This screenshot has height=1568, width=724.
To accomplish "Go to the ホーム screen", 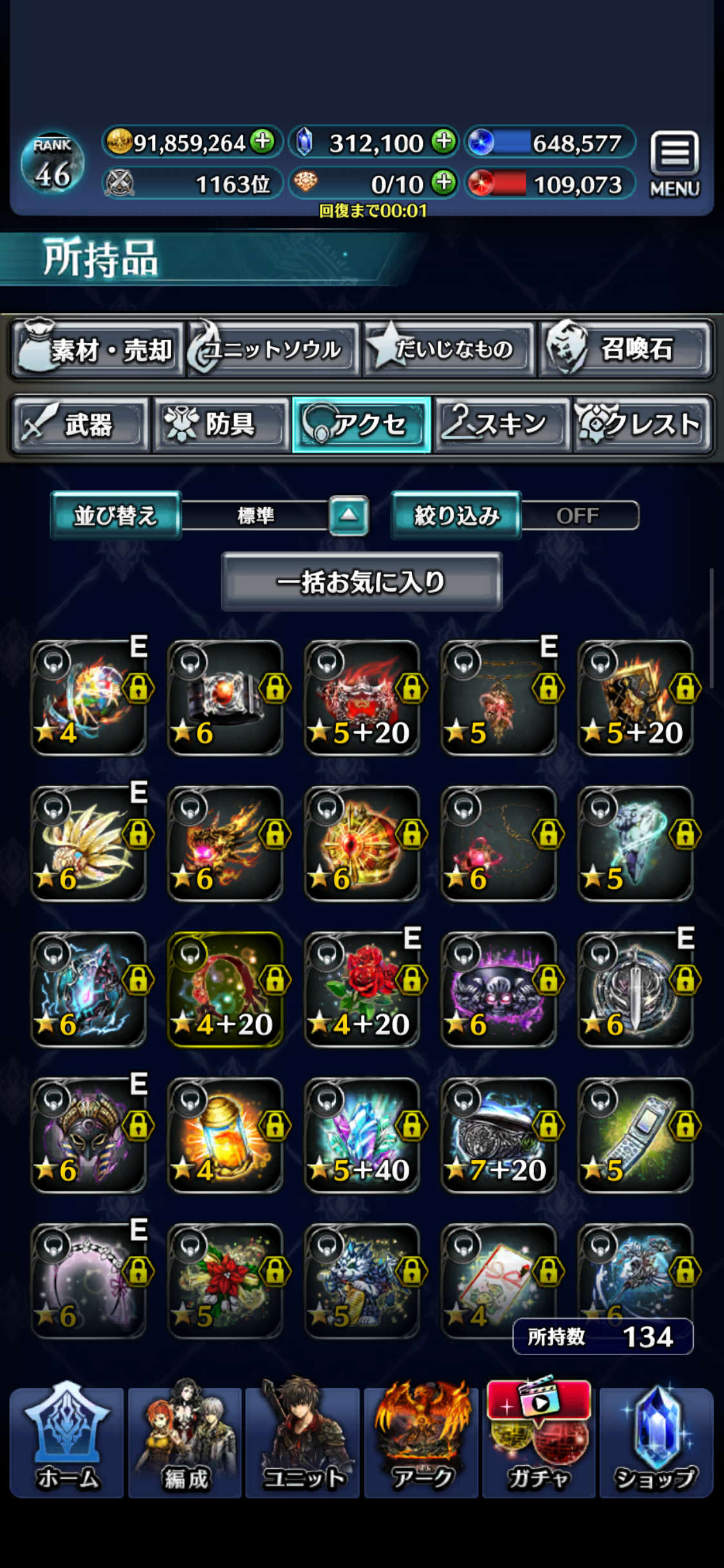I will [67, 1442].
